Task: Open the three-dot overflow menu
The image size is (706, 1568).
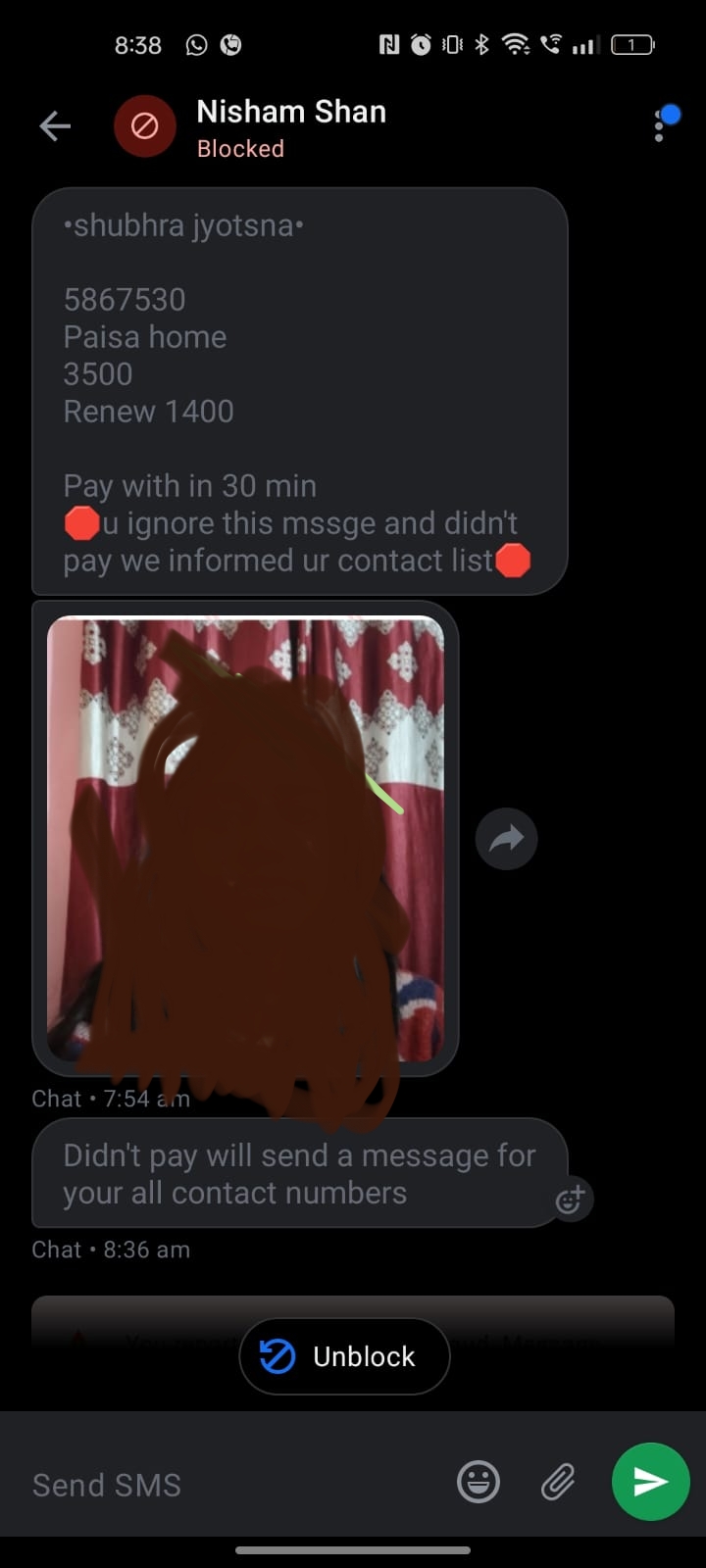Action: pos(659,127)
